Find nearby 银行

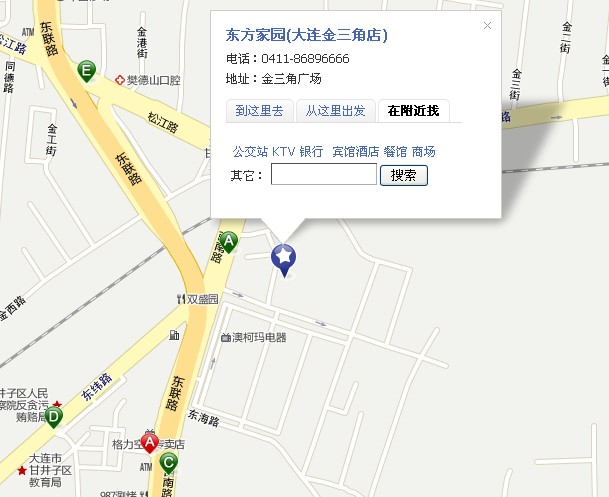click(311, 152)
